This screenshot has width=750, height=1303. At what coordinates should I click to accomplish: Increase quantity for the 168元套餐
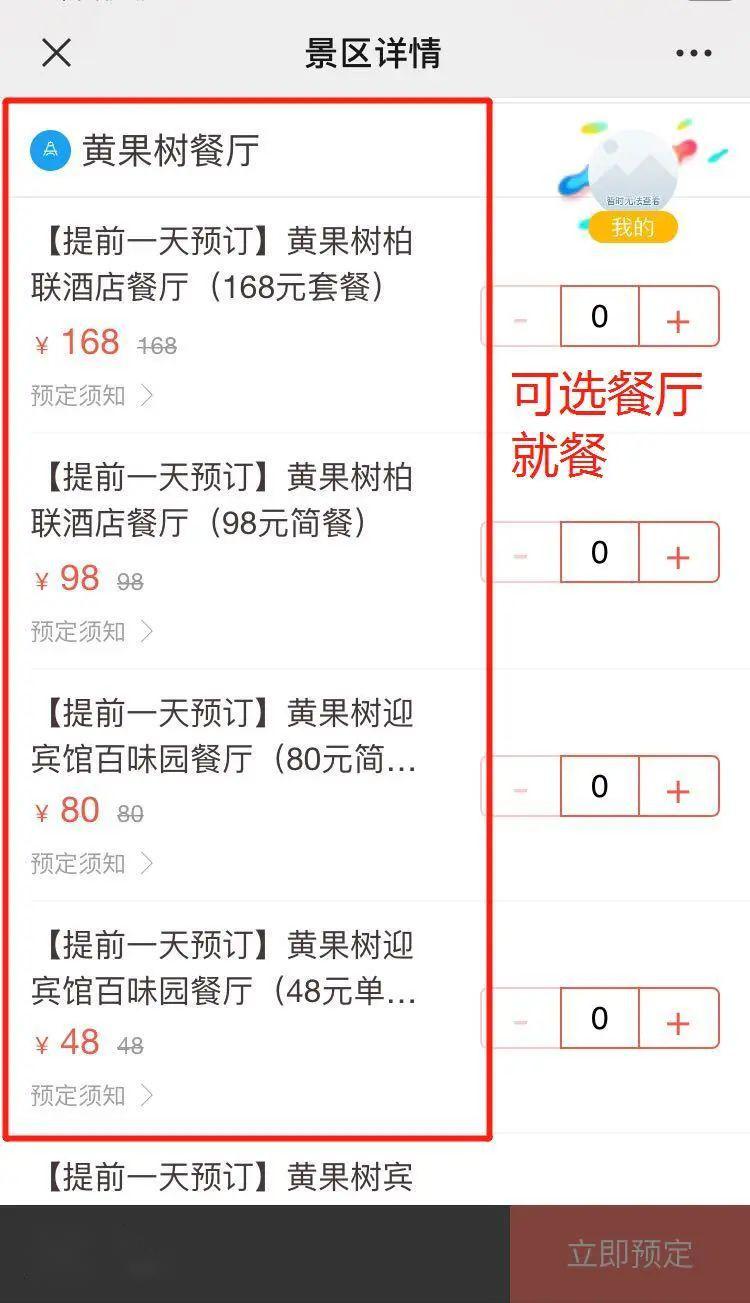click(678, 317)
